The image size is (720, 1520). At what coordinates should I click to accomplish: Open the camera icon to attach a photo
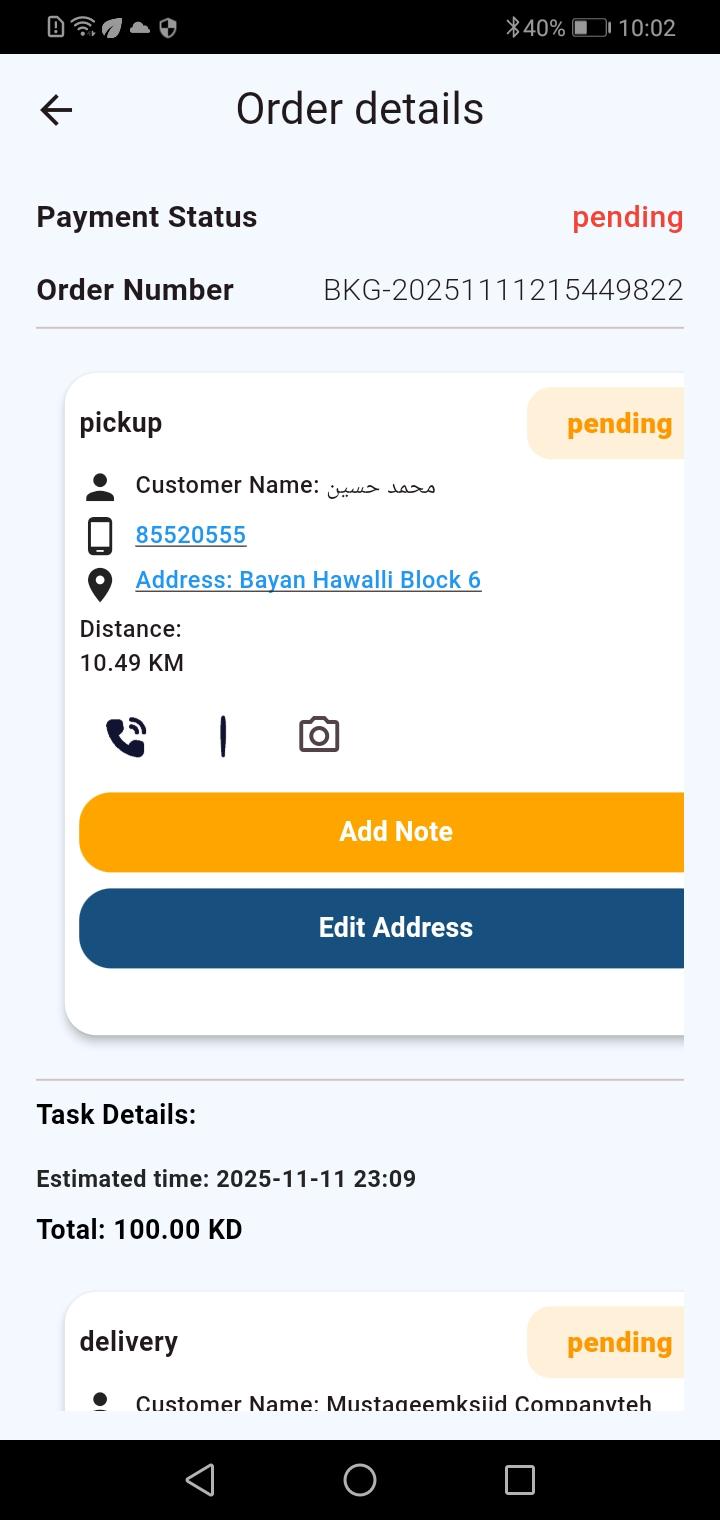pyautogui.click(x=318, y=733)
